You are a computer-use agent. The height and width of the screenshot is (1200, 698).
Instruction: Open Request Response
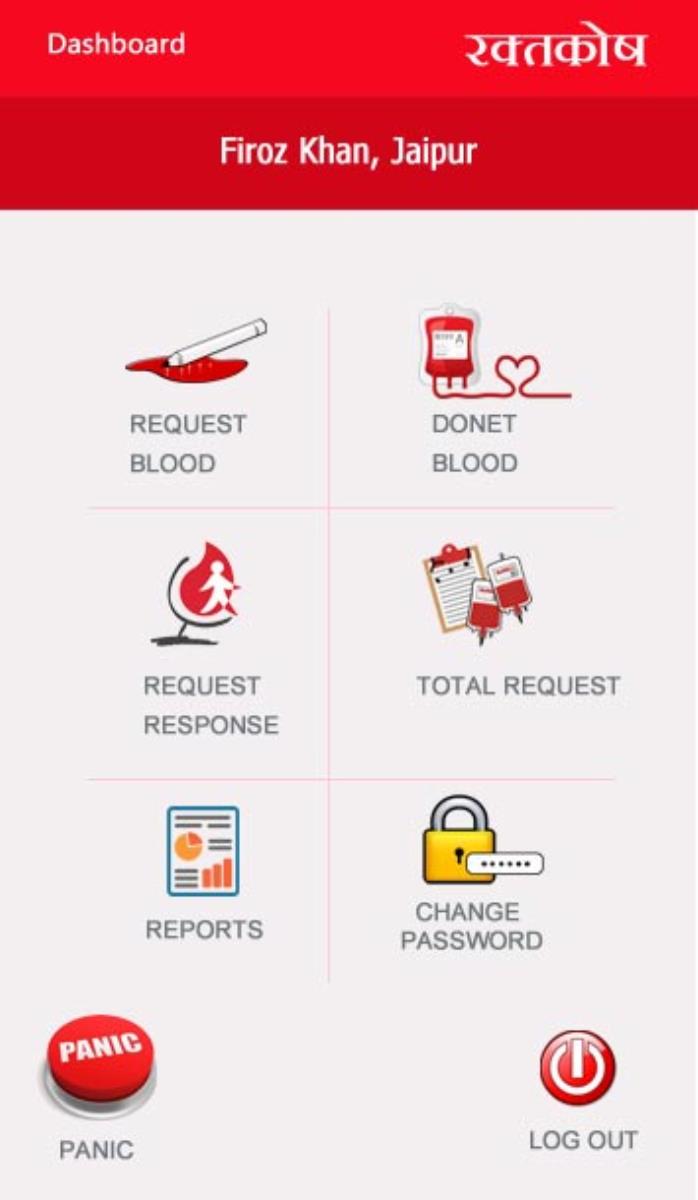(210, 639)
